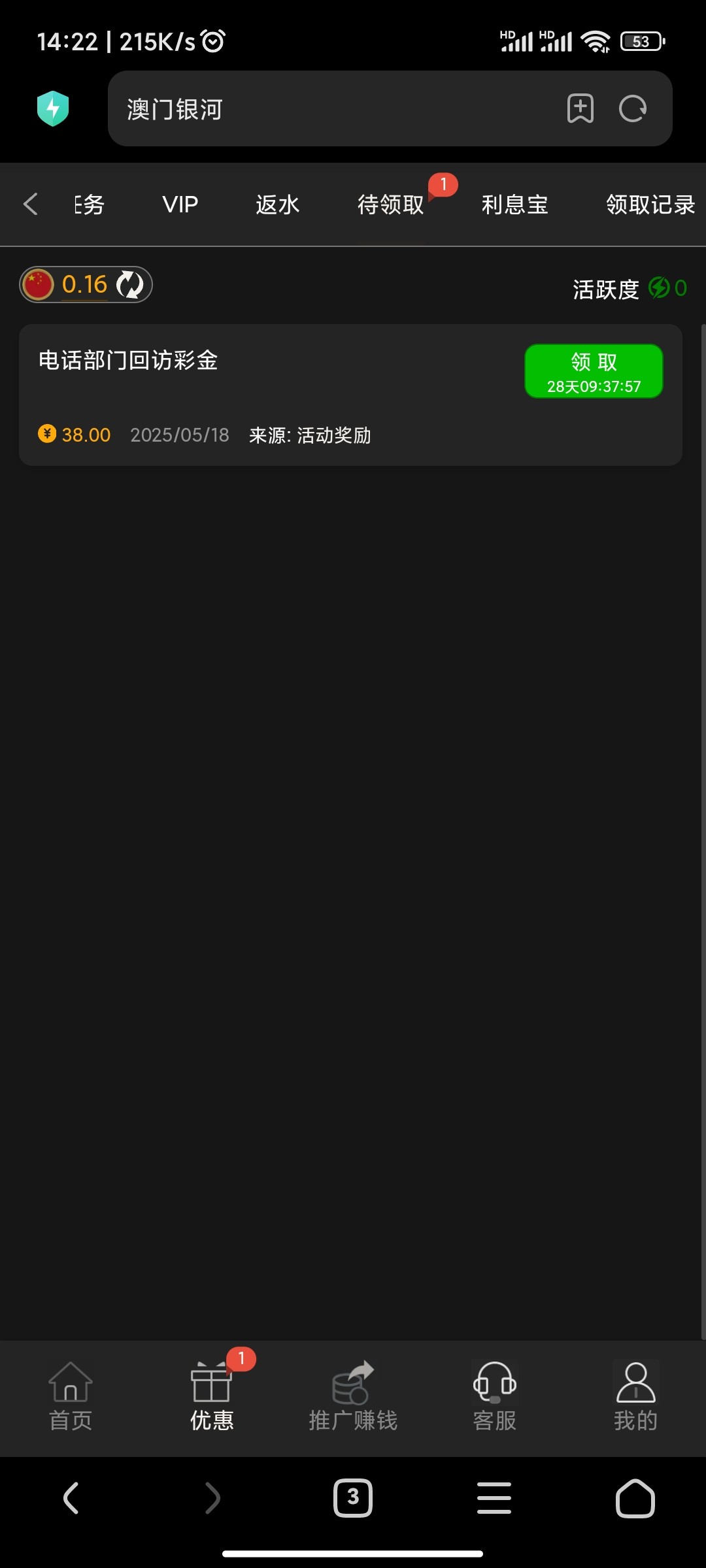This screenshot has height=1568, width=706.
Task: Bookmark this page in the browser
Action: [x=580, y=108]
